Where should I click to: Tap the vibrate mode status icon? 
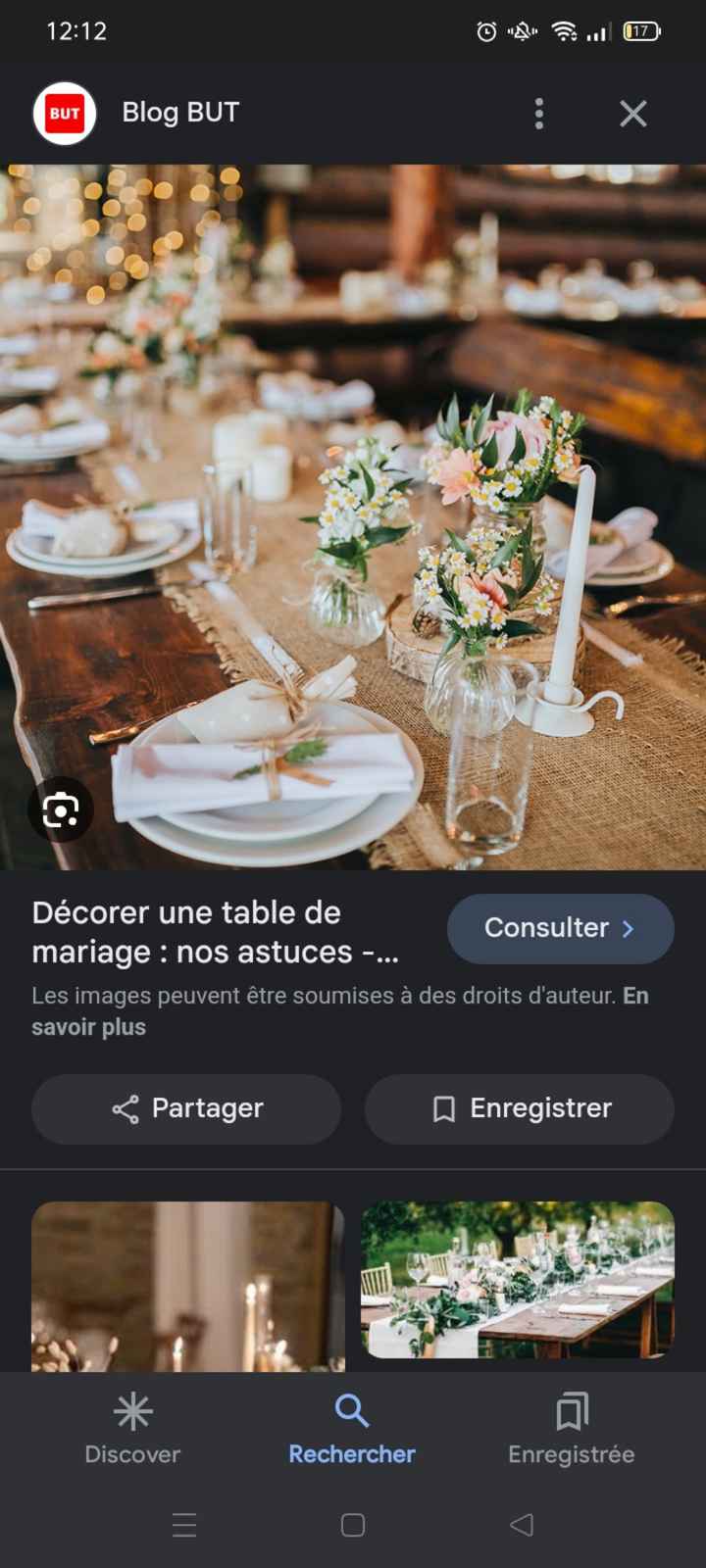coord(523,30)
